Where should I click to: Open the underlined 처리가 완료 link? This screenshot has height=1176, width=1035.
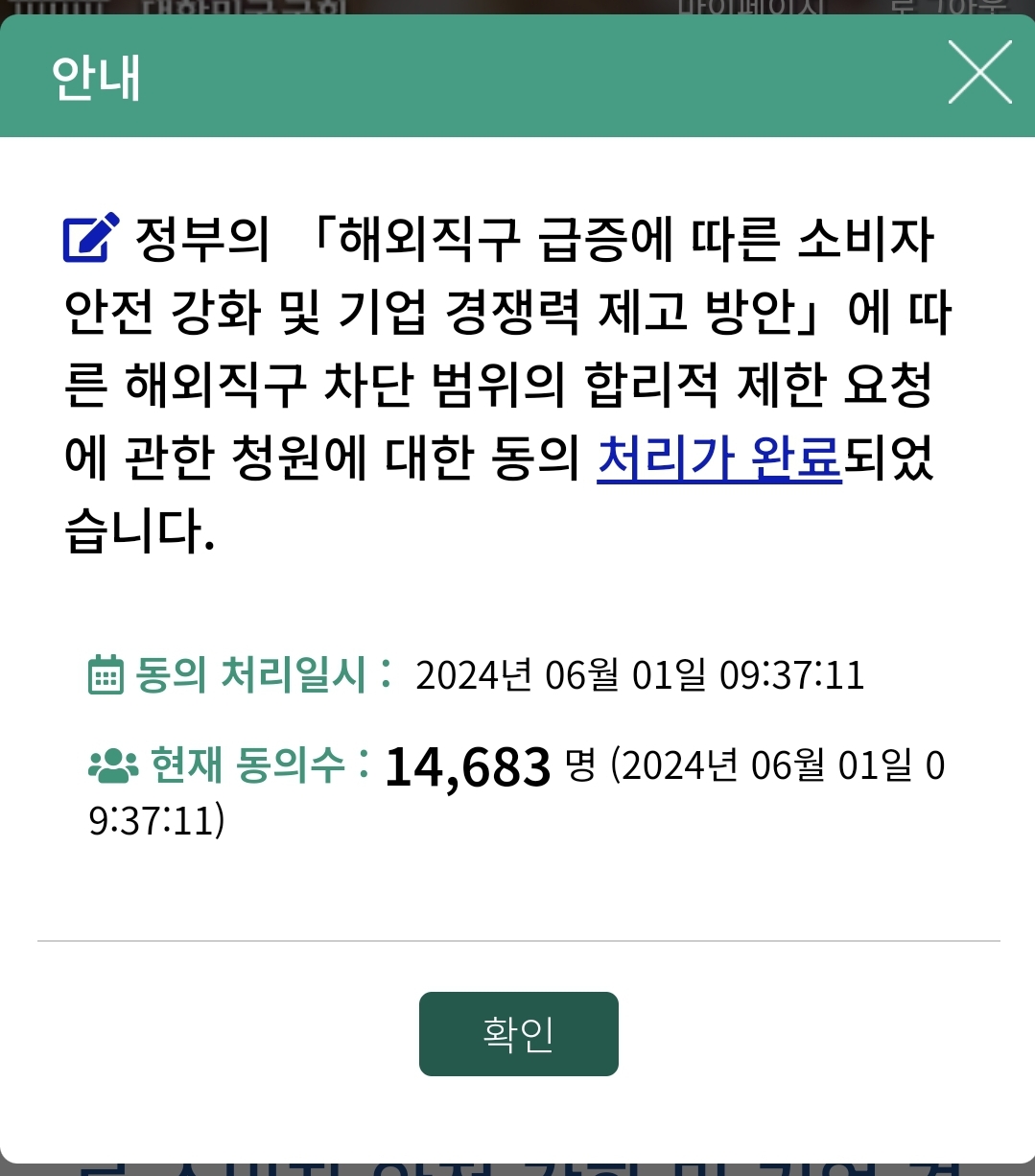718,458
